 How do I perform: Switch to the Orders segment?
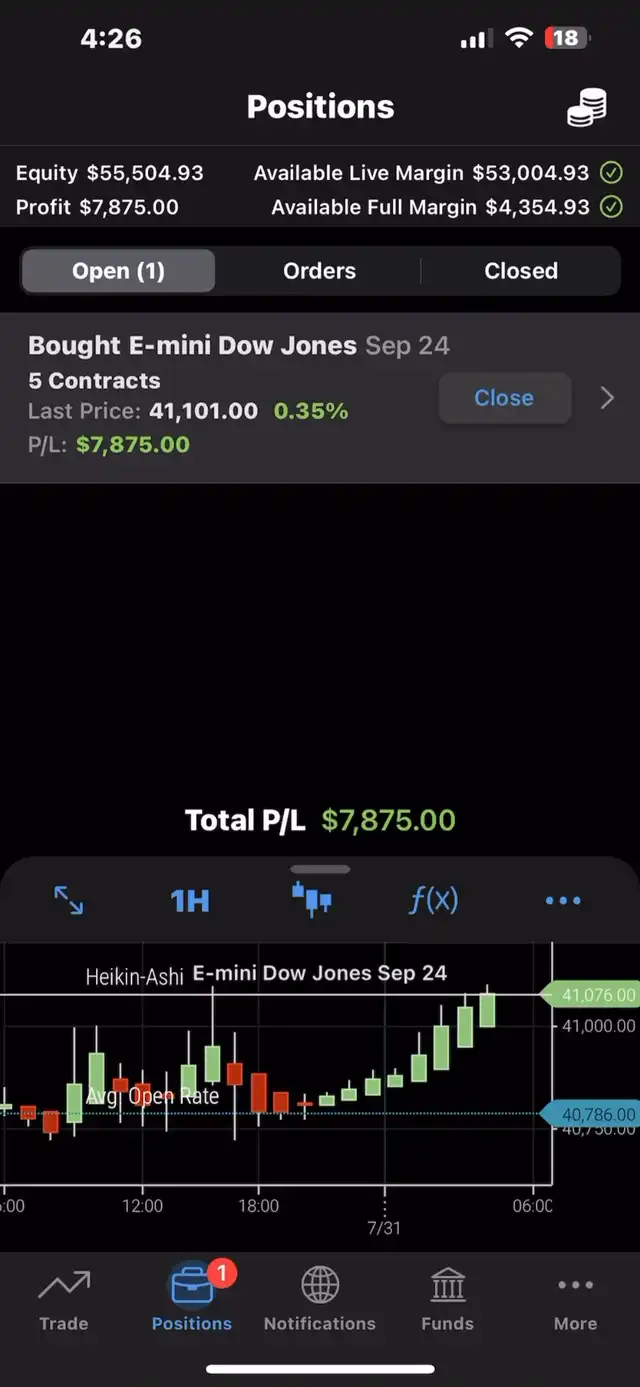(319, 271)
